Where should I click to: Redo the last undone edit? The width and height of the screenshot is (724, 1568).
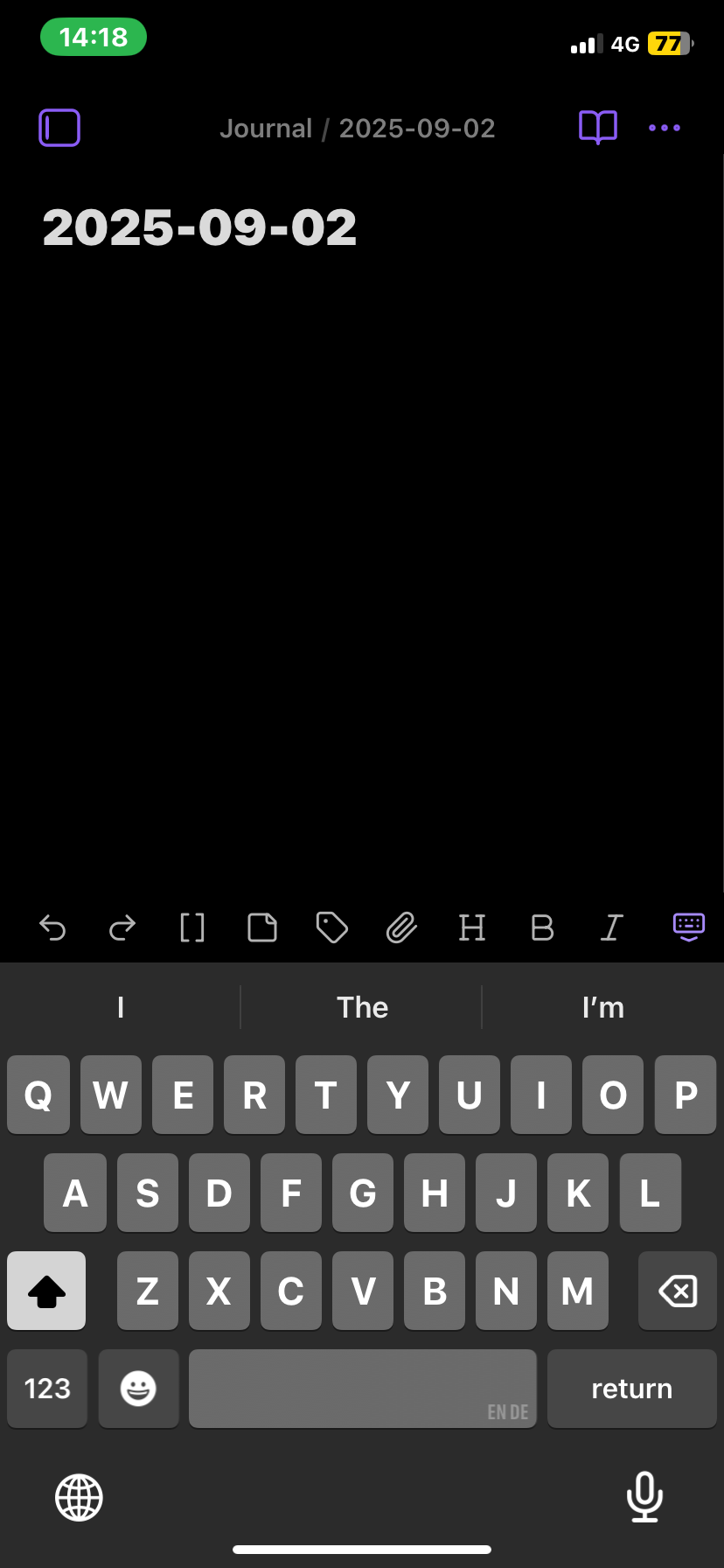pyautogui.click(x=122, y=927)
